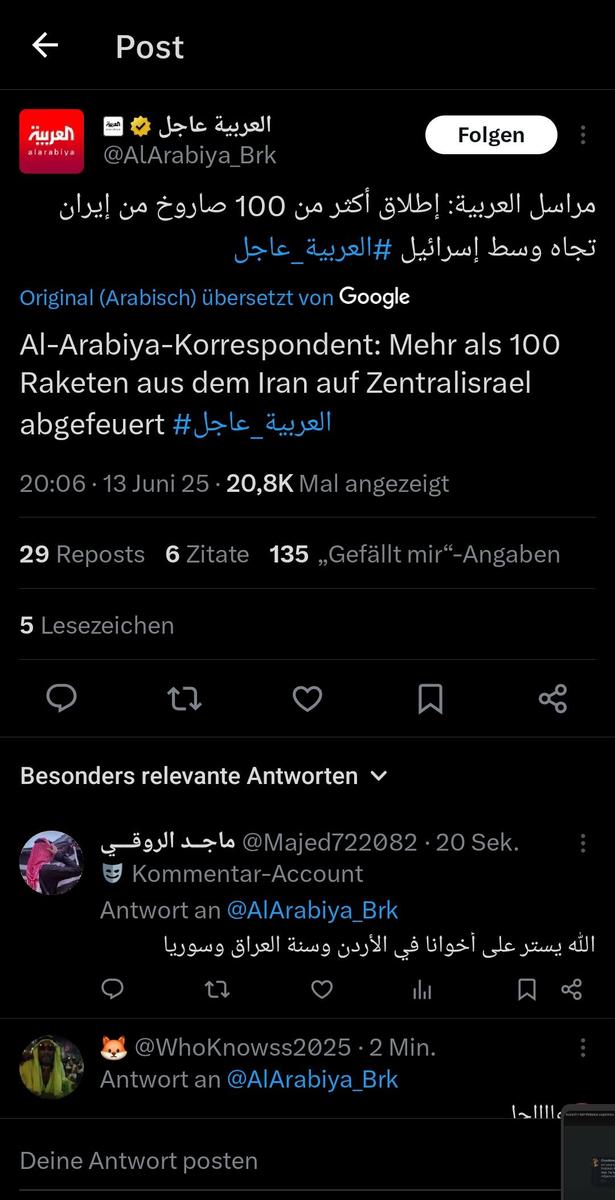Image resolution: width=615 pixels, height=1200 pixels.
Task: Open overflow menu on Majed722082's reply
Action: pyautogui.click(x=583, y=843)
